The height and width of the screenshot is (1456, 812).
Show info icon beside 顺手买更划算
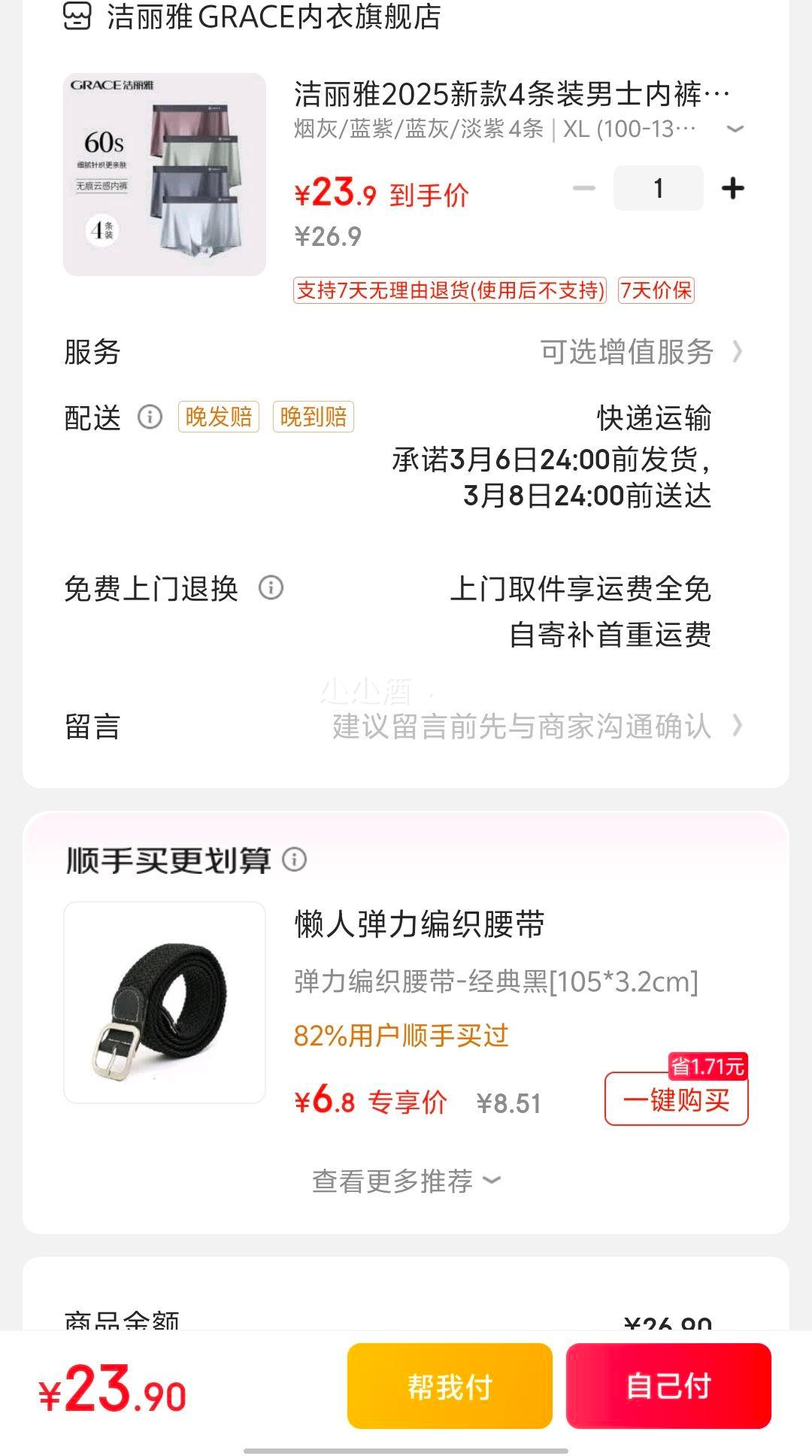click(294, 859)
